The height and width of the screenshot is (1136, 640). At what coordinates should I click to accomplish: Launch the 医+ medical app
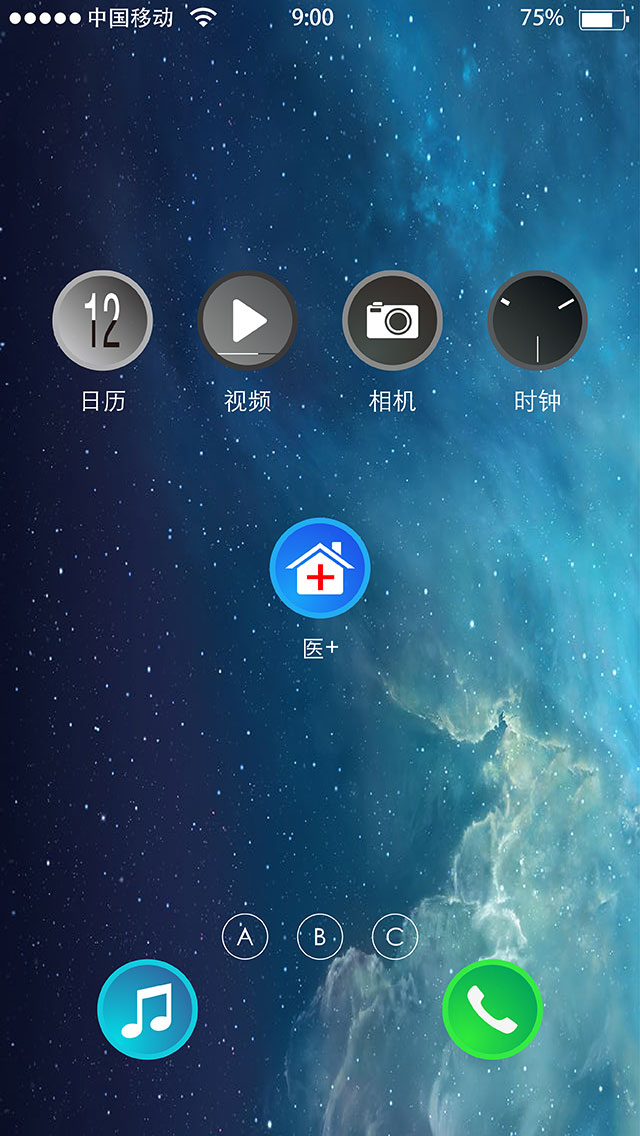(x=320, y=568)
